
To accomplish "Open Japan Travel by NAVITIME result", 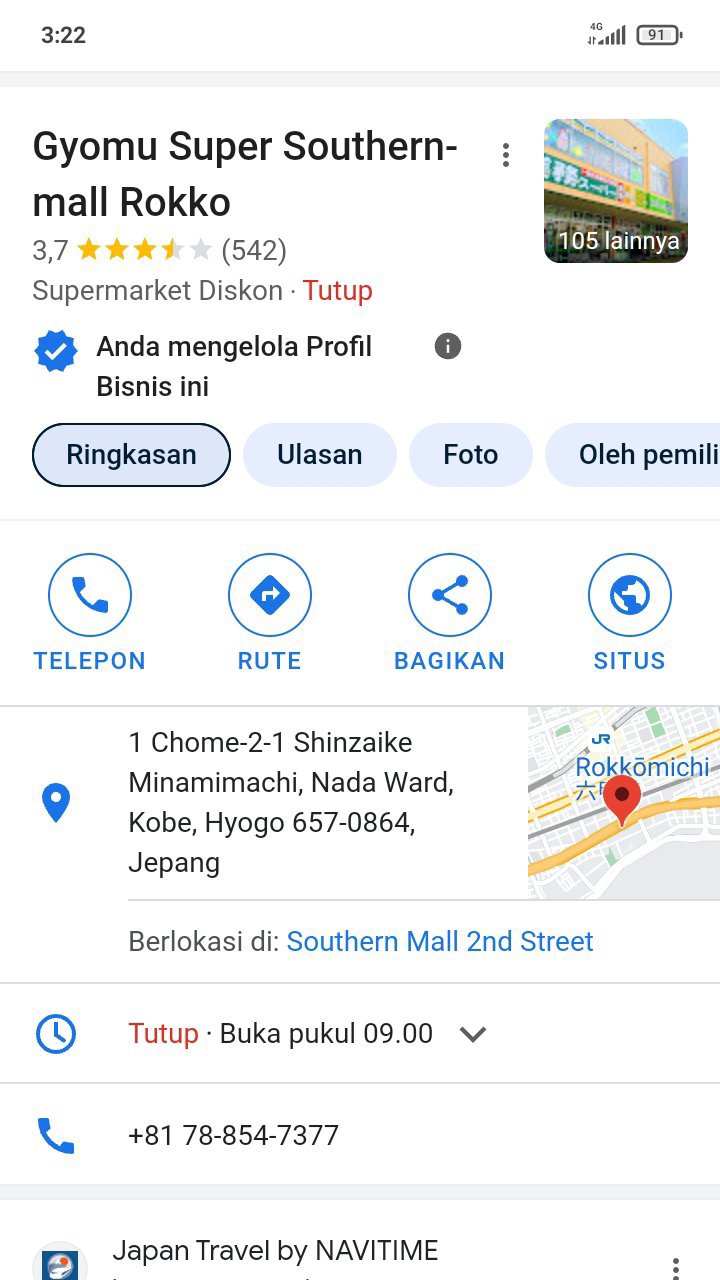I will [275, 1251].
